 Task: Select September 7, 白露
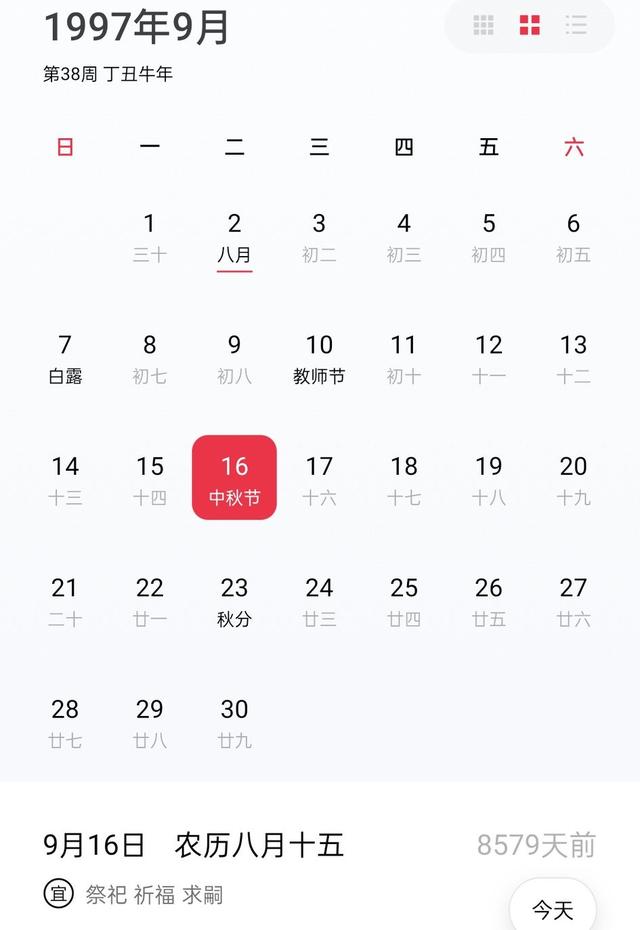[x=65, y=359]
